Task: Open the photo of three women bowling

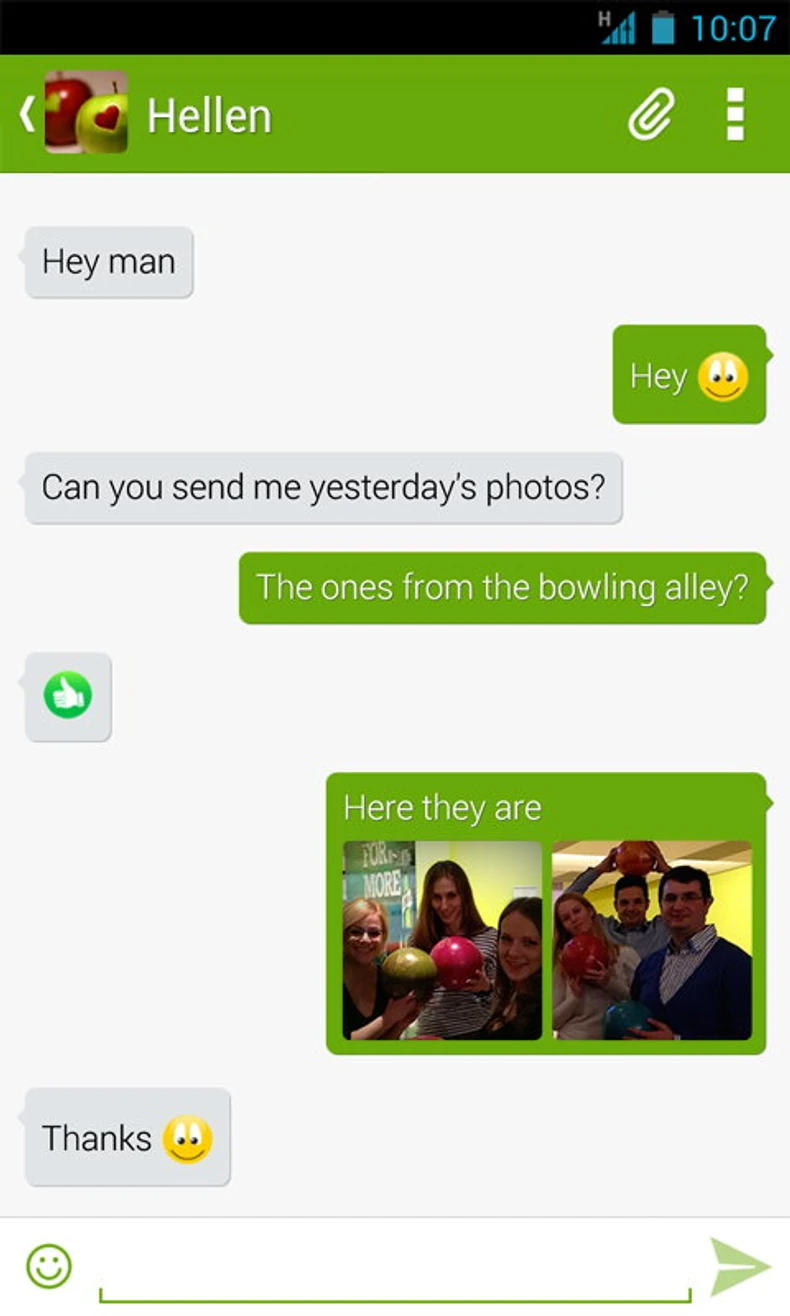Action: [442, 940]
